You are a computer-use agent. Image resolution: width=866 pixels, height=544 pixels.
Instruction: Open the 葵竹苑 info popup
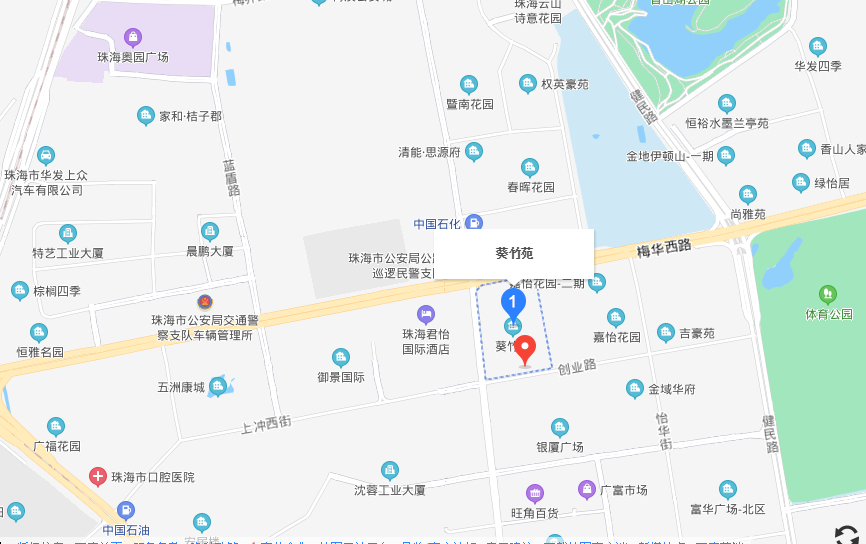514,253
